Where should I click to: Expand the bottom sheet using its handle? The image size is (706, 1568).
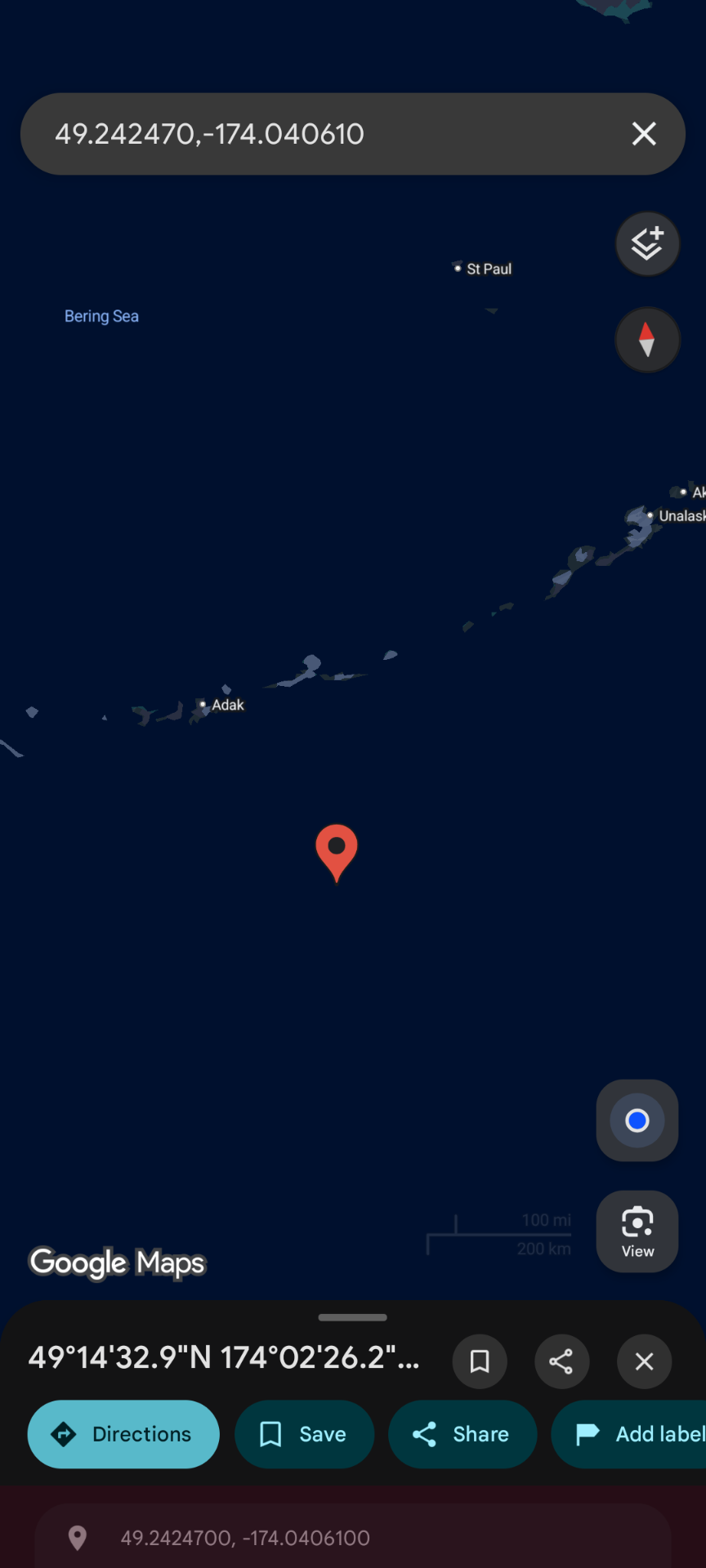click(x=353, y=1317)
